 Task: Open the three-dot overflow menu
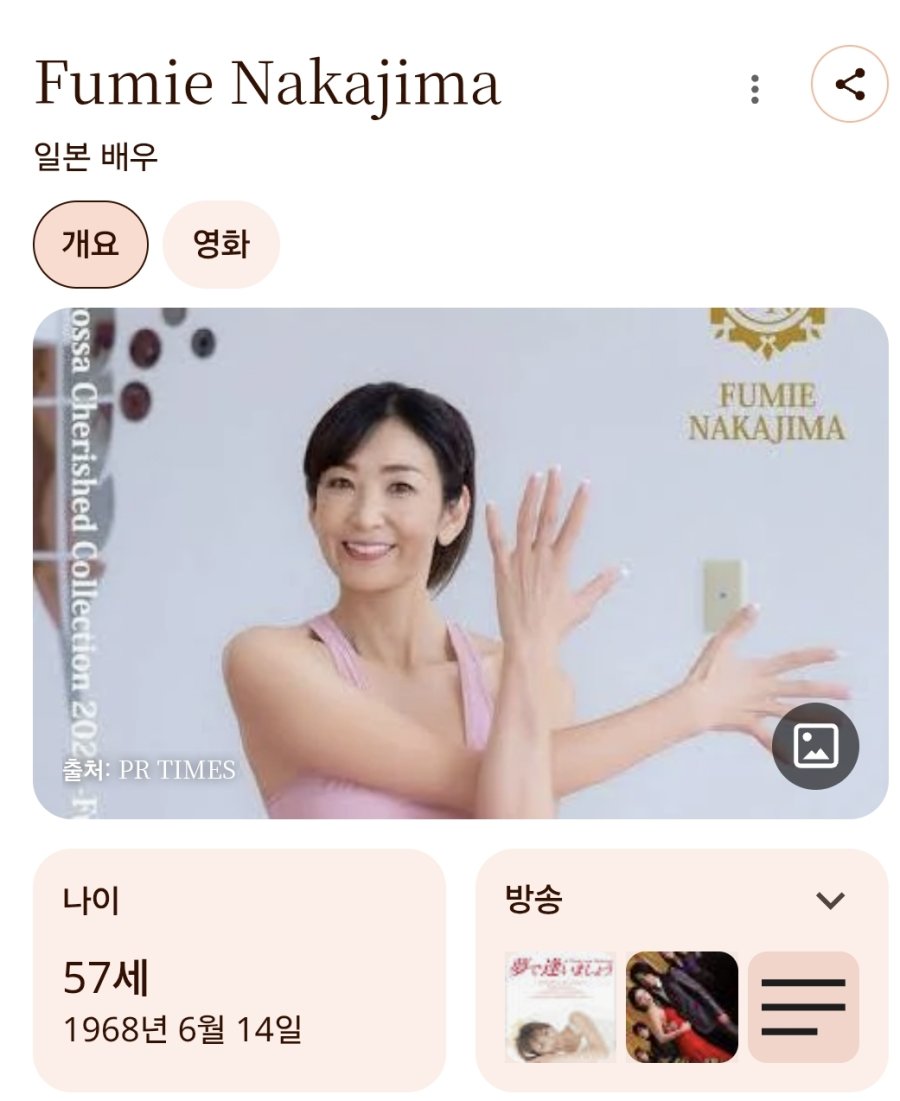coord(755,89)
